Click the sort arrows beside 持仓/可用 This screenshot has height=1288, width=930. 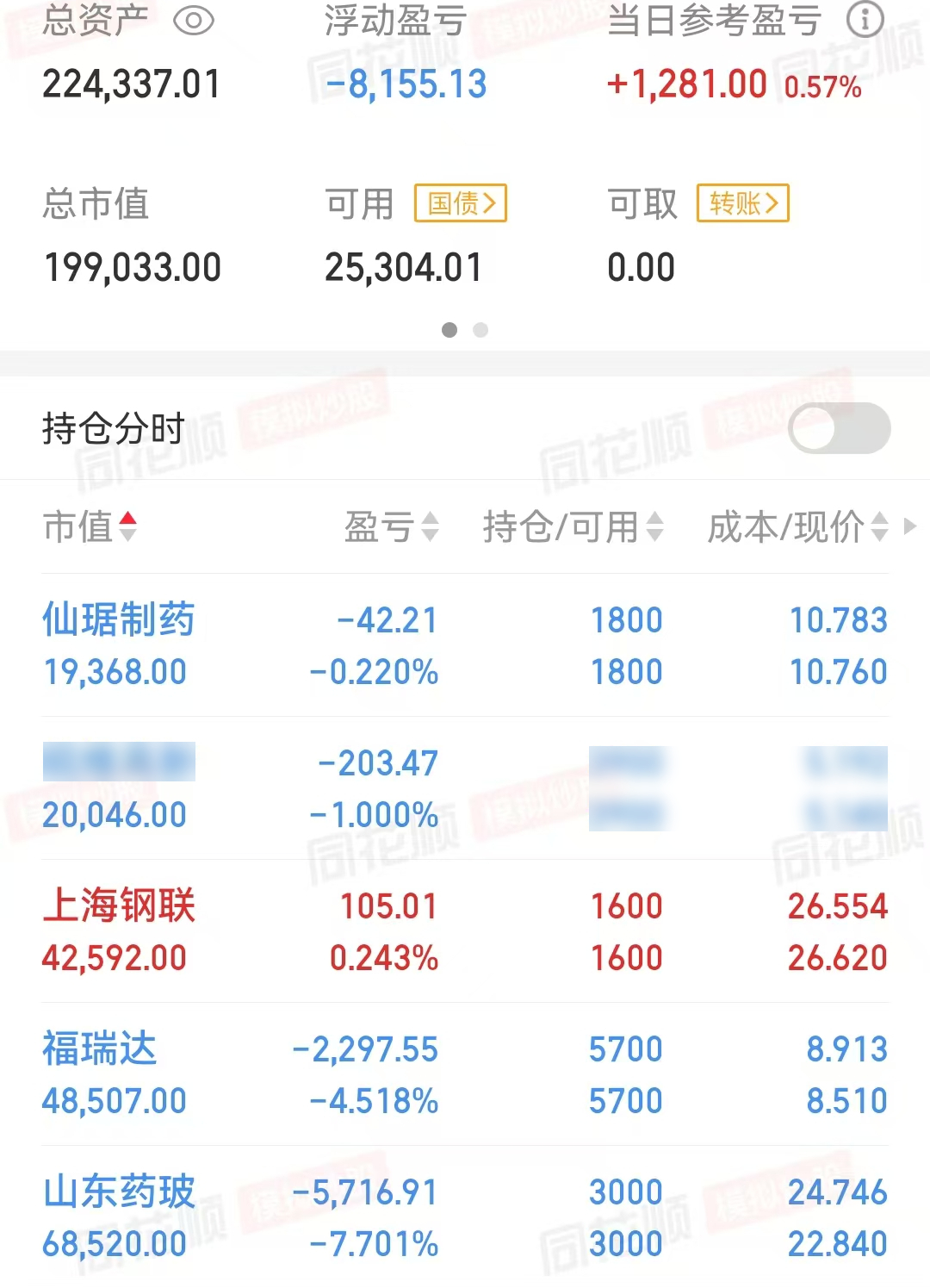(x=654, y=527)
